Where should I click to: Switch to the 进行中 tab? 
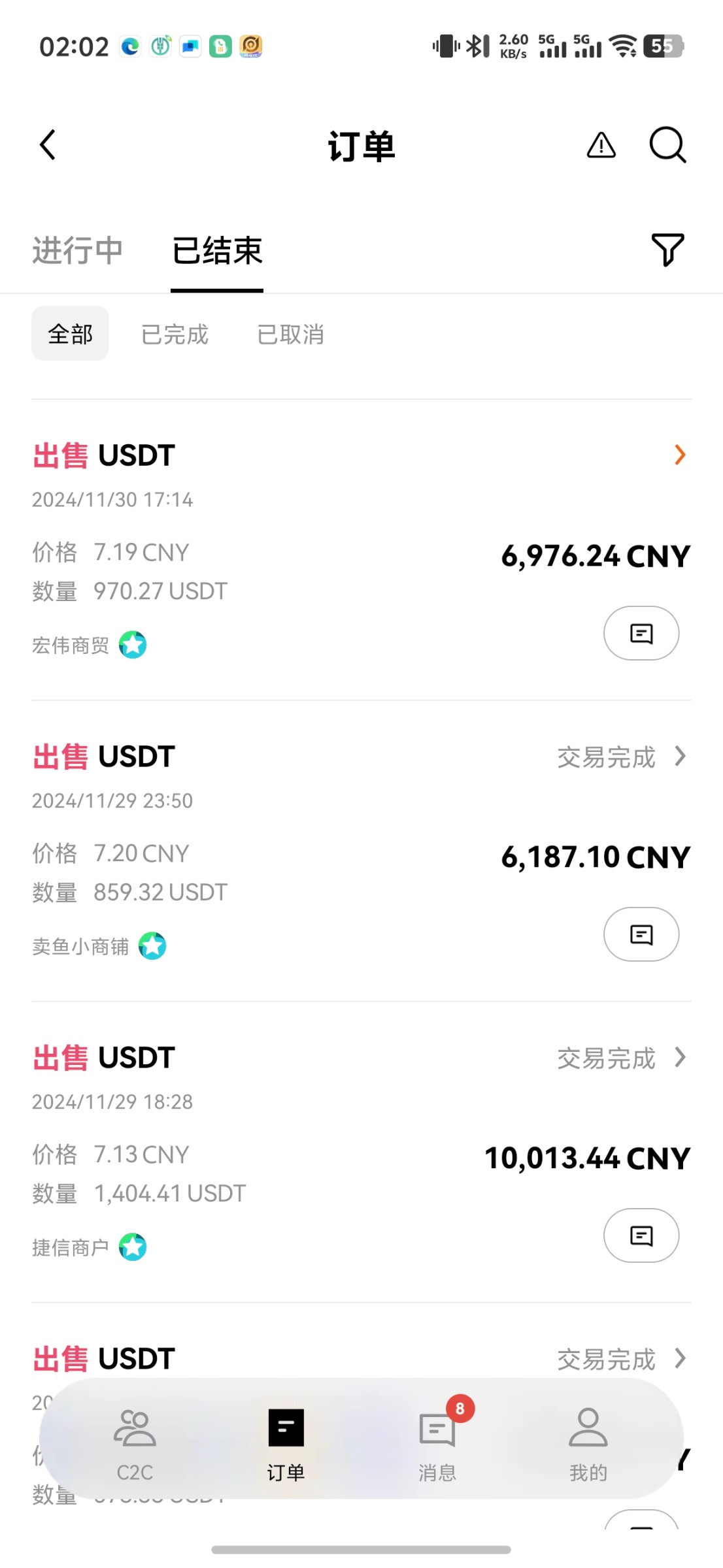coord(78,251)
